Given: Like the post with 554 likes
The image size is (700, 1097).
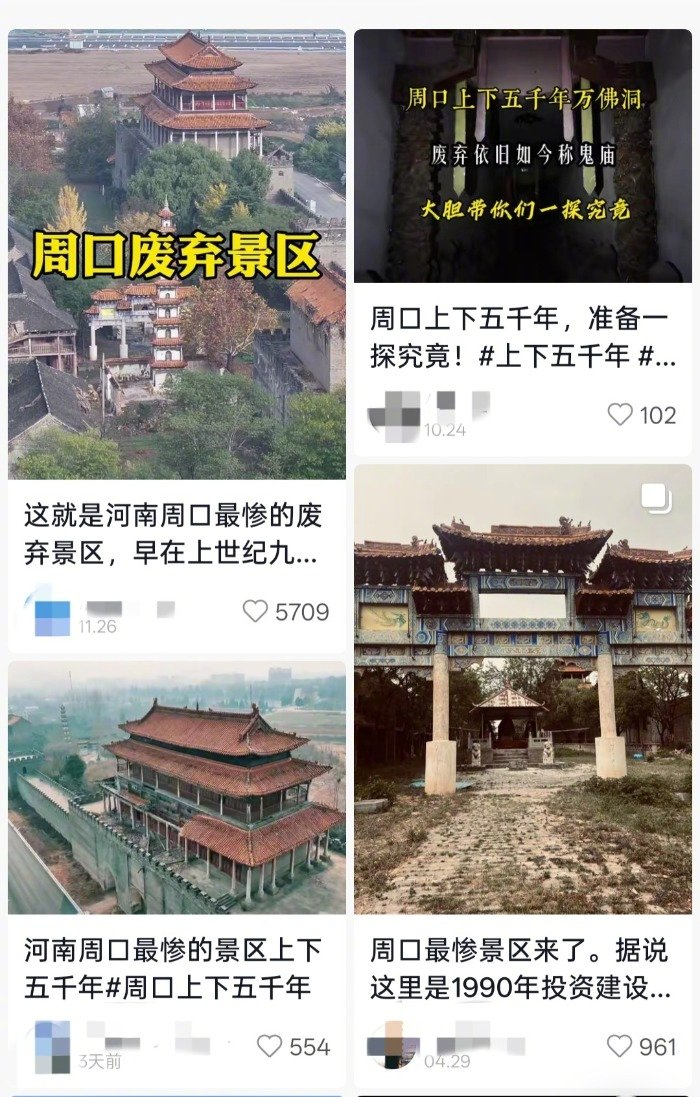Looking at the screenshot, I should coord(270,1046).
